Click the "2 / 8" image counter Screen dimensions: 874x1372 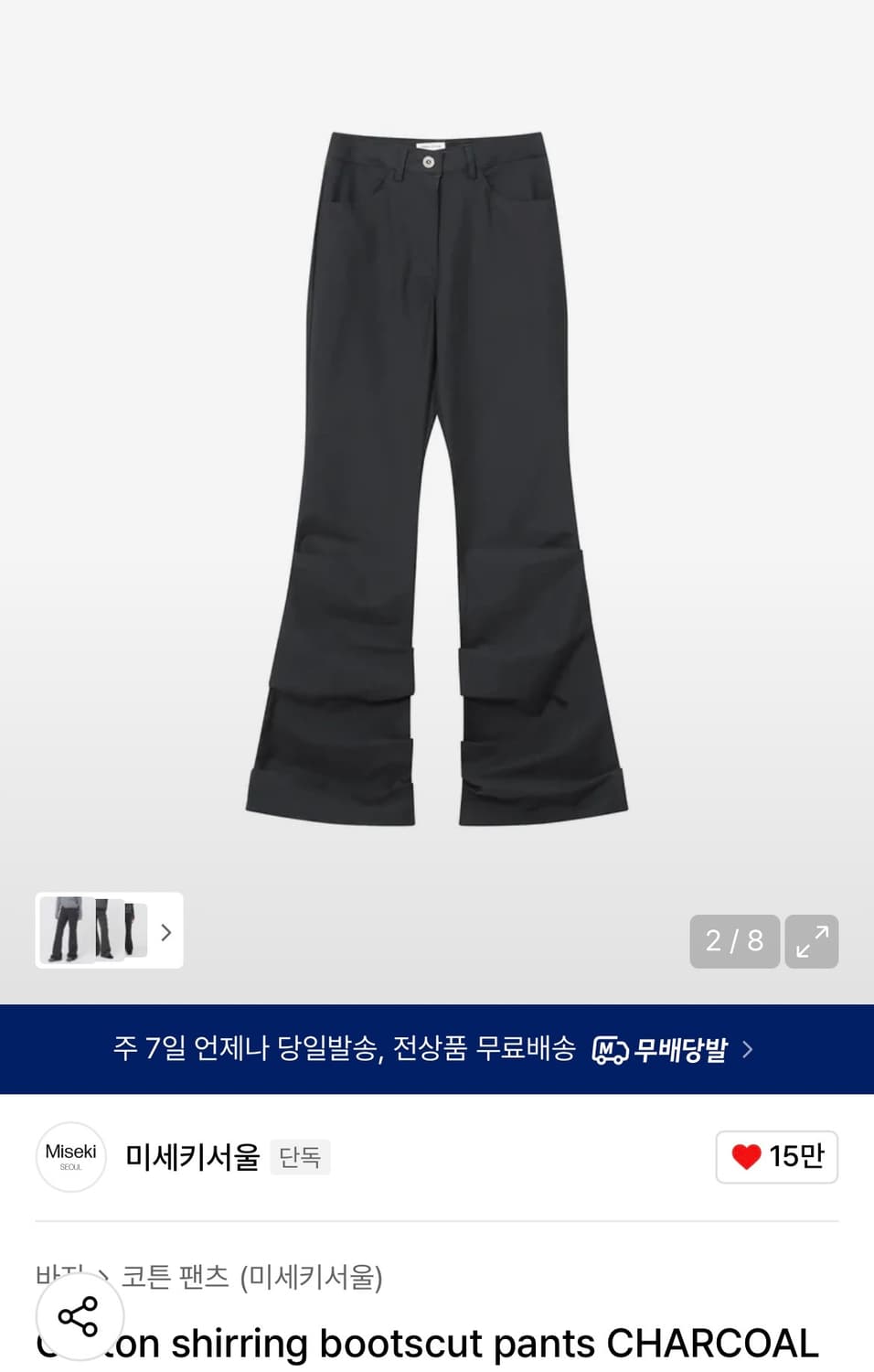(x=733, y=940)
